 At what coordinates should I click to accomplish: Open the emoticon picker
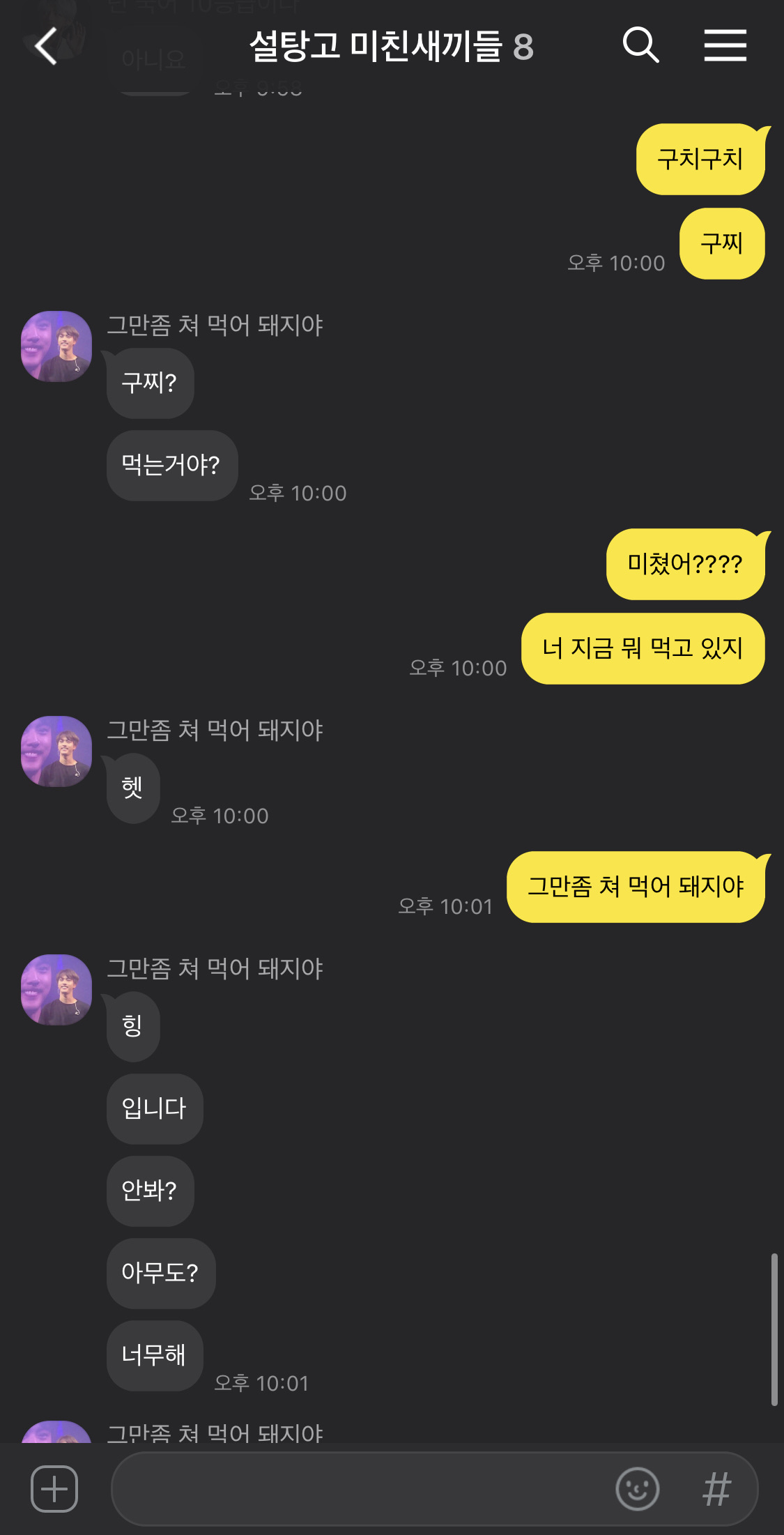(x=637, y=1489)
